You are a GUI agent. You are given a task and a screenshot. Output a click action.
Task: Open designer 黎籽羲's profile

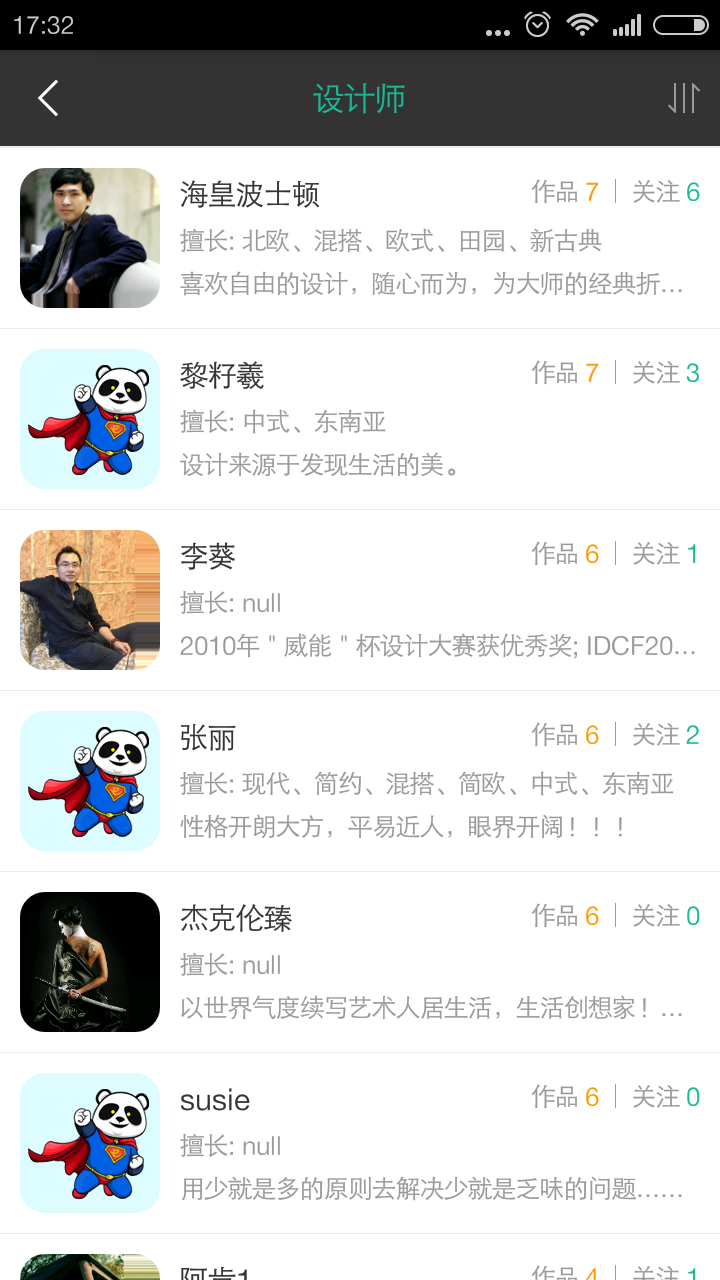pyautogui.click(x=360, y=419)
